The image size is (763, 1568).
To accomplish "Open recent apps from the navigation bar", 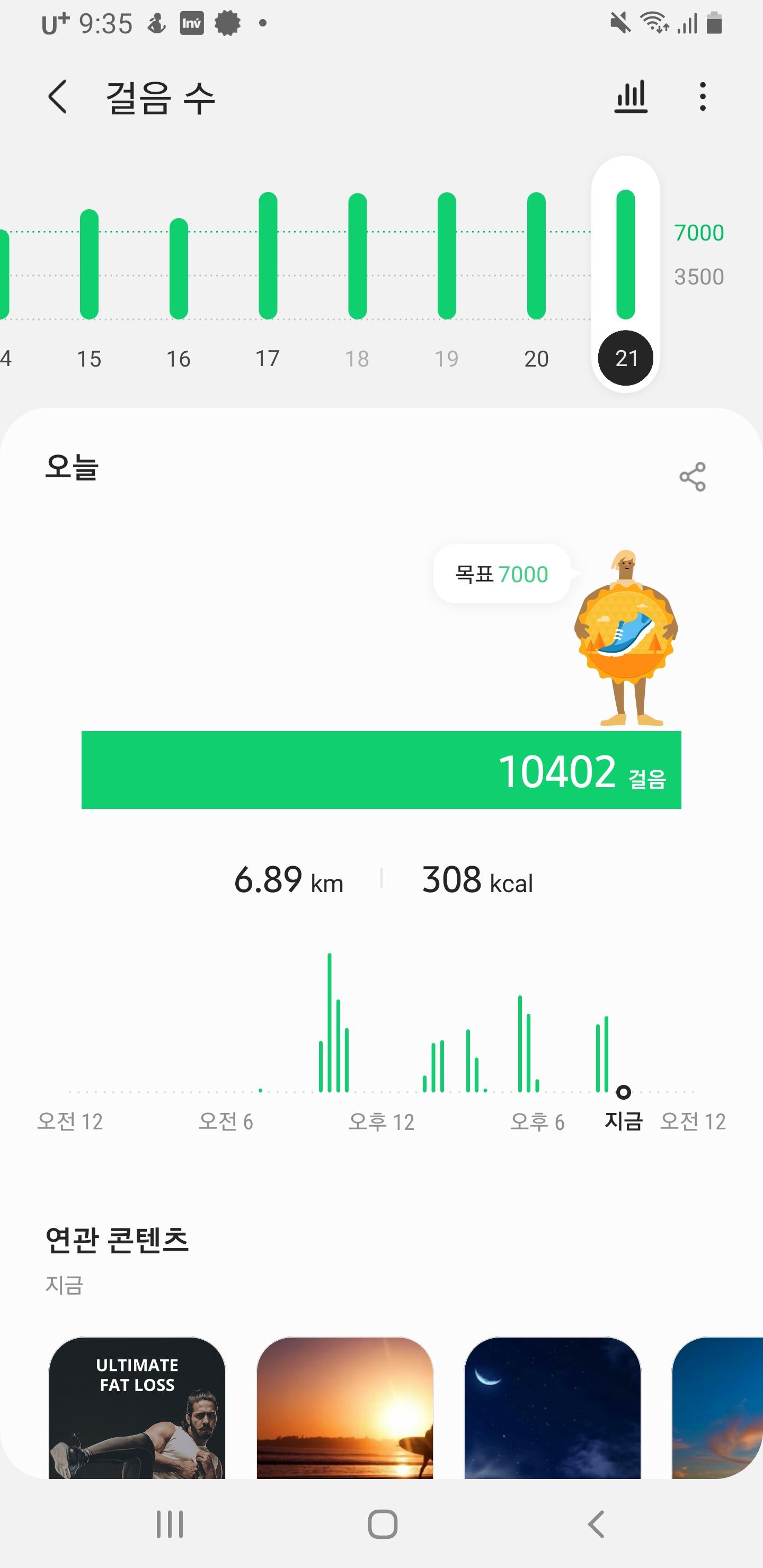I will click(x=170, y=1525).
